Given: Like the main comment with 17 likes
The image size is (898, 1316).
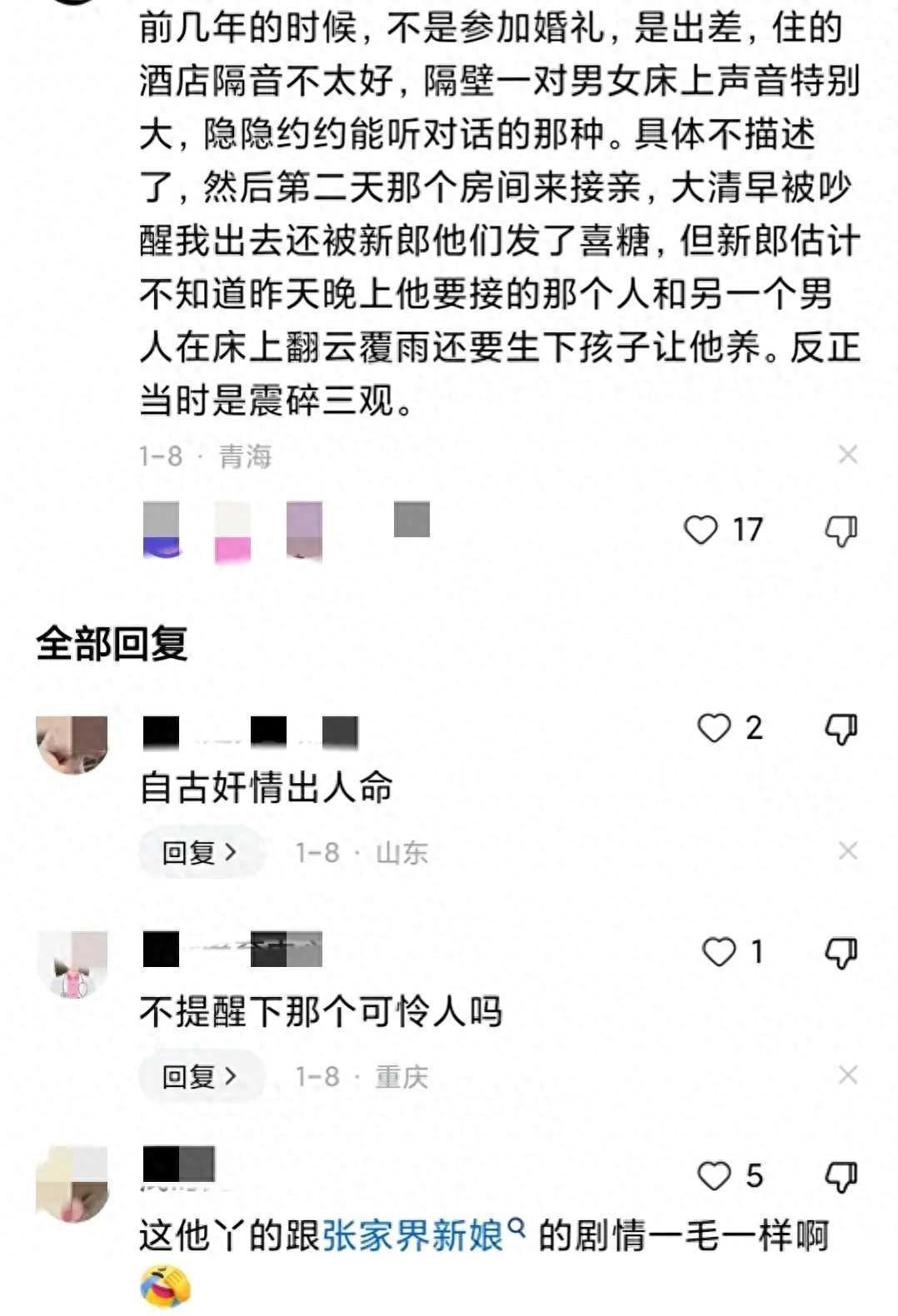Looking at the screenshot, I should point(701,530).
